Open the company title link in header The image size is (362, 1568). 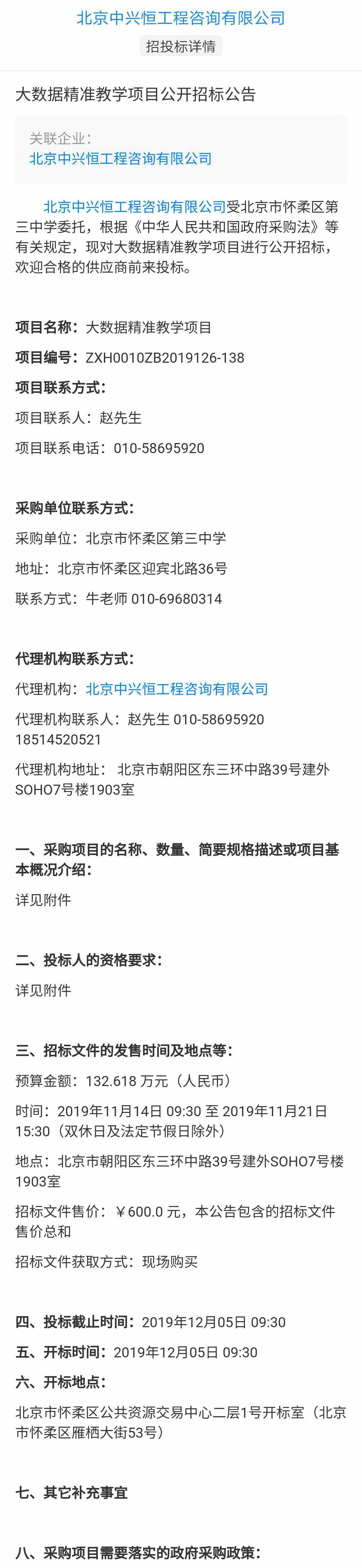(x=180, y=18)
